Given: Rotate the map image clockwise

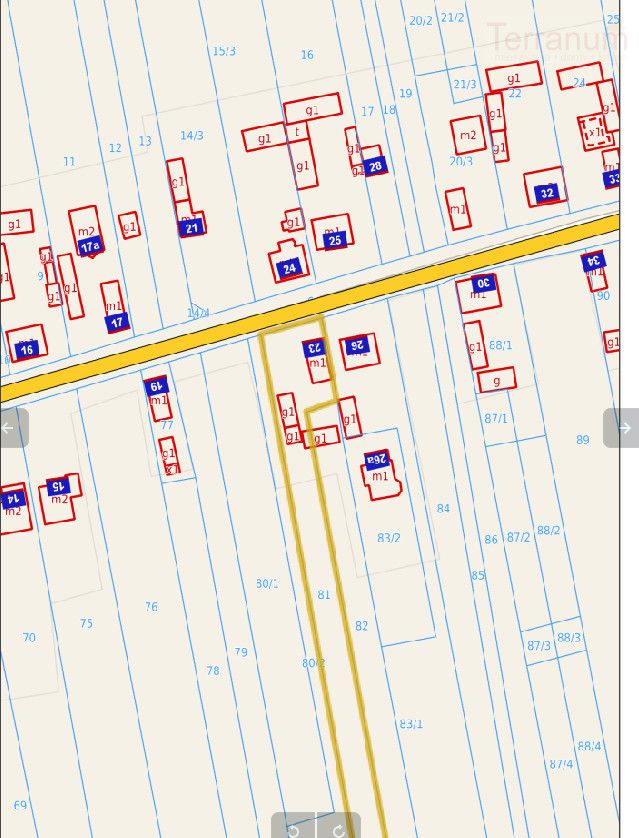Looking at the screenshot, I should (x=339, y=827).
